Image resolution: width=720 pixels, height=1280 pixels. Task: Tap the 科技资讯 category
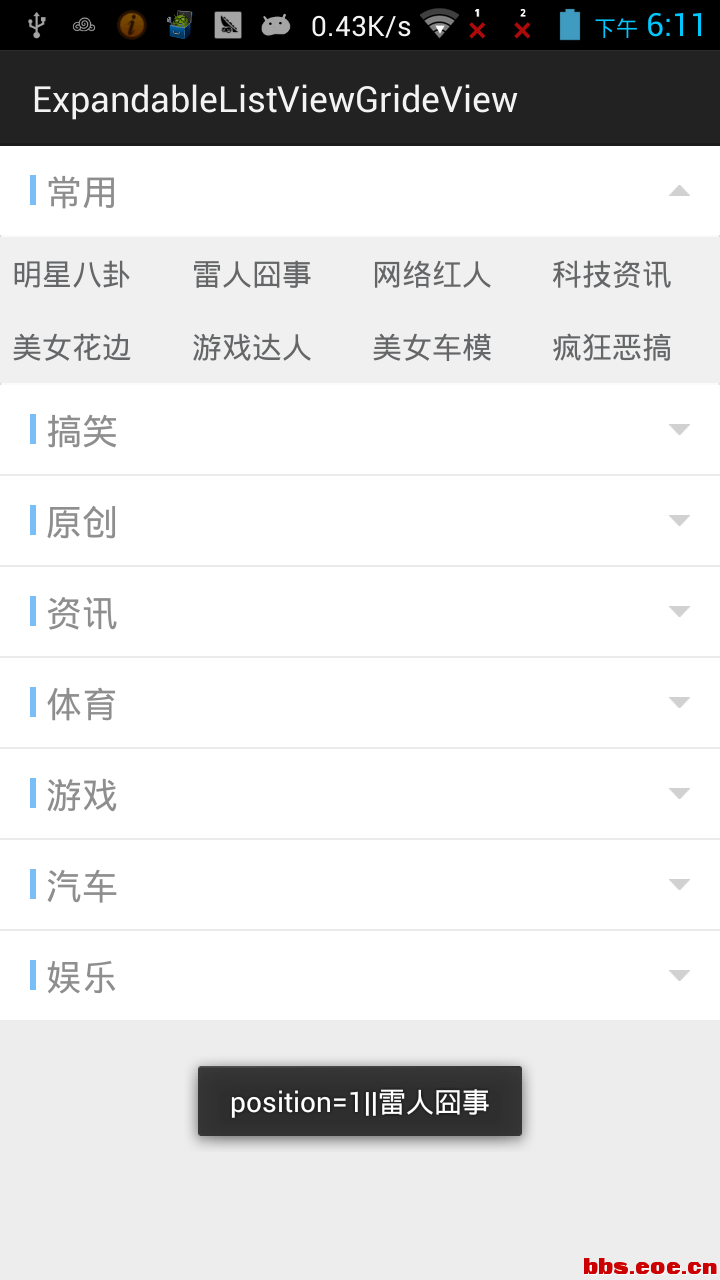(x=611, y=275)
